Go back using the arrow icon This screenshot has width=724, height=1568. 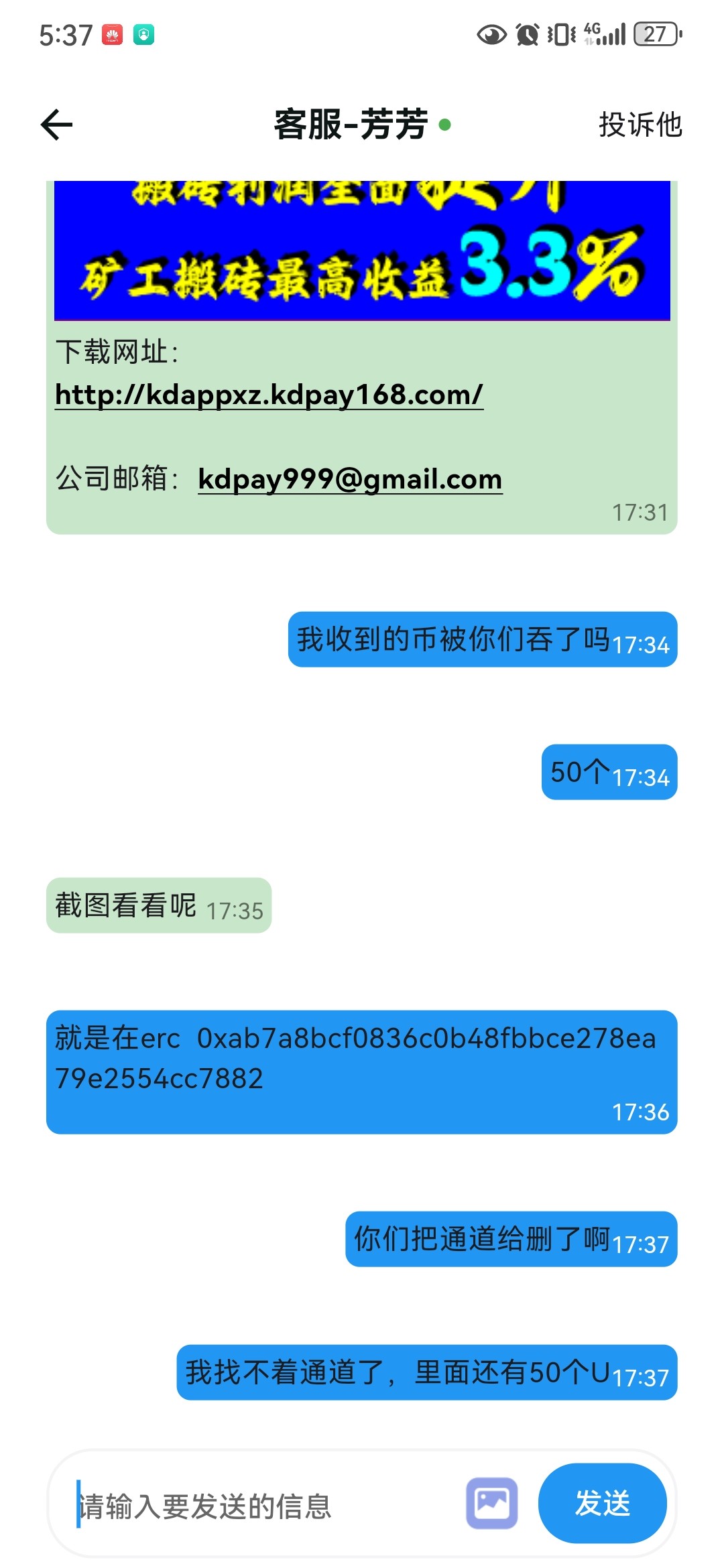click(56, 125)
